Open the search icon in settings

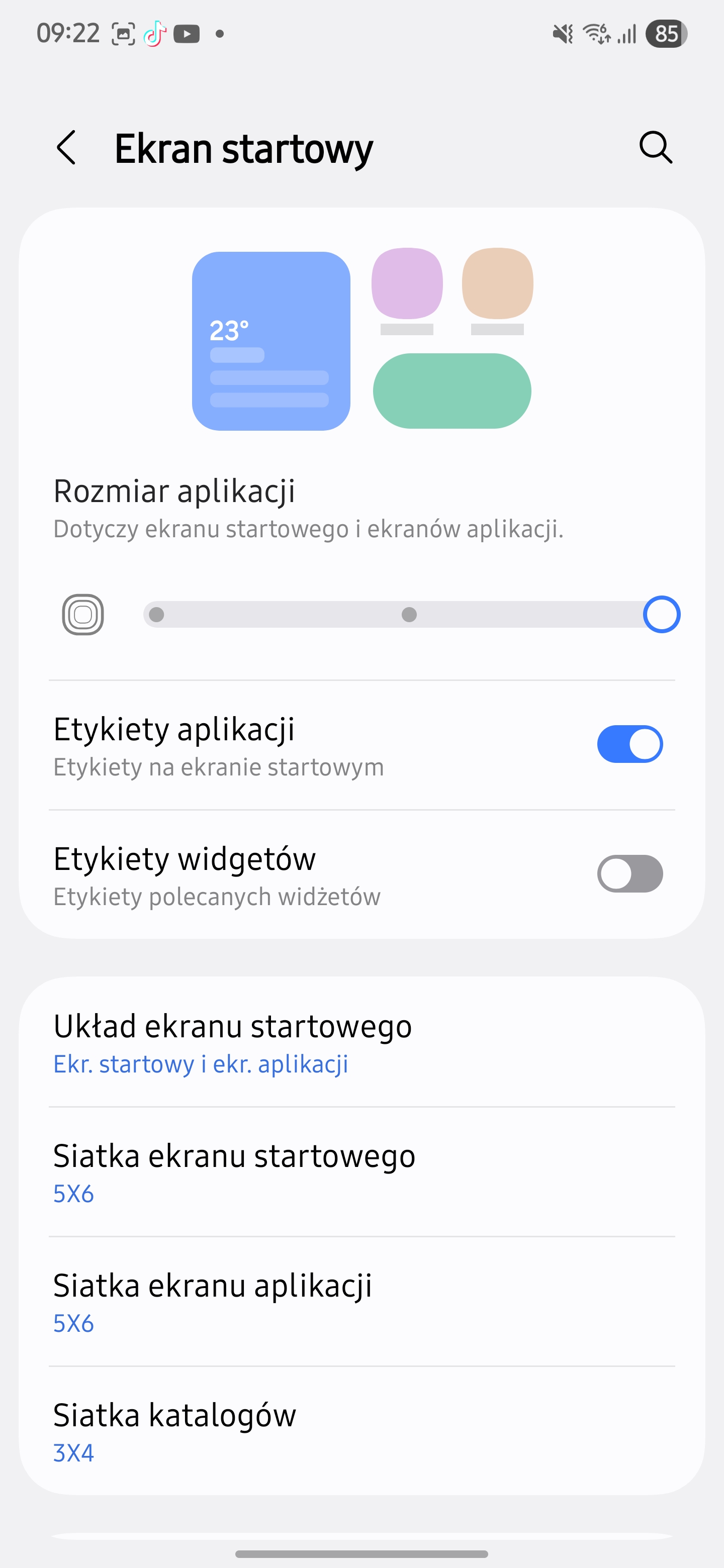point(656,148)
